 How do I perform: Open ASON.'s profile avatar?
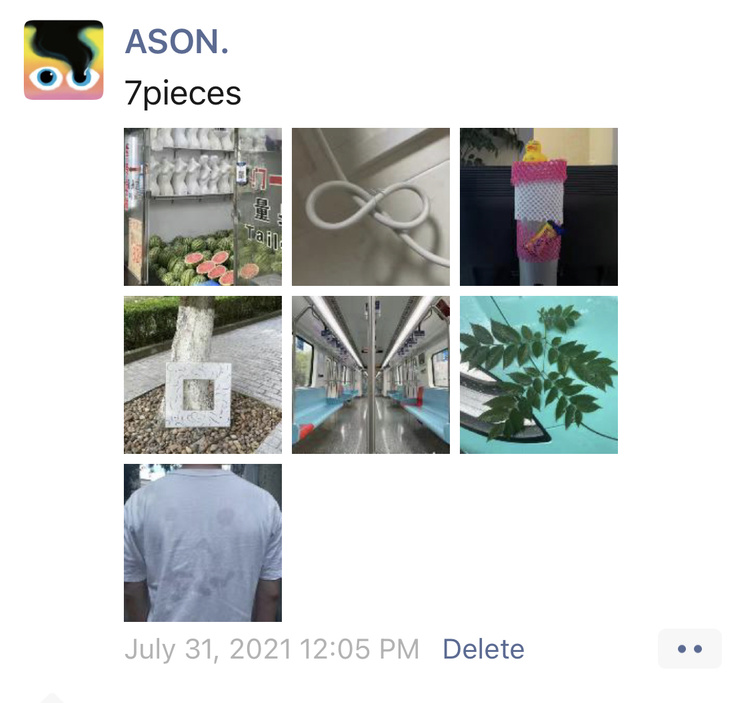63,60
